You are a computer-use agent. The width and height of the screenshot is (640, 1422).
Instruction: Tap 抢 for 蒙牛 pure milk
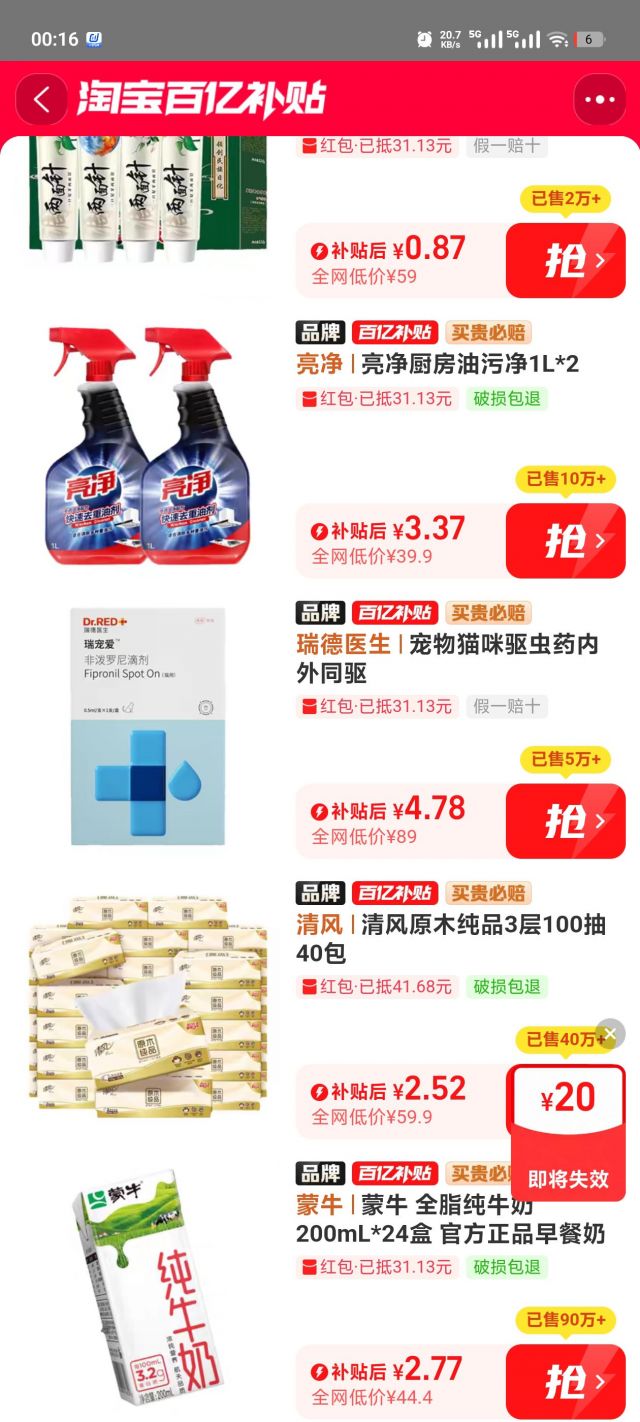[x=565, y=1381]
